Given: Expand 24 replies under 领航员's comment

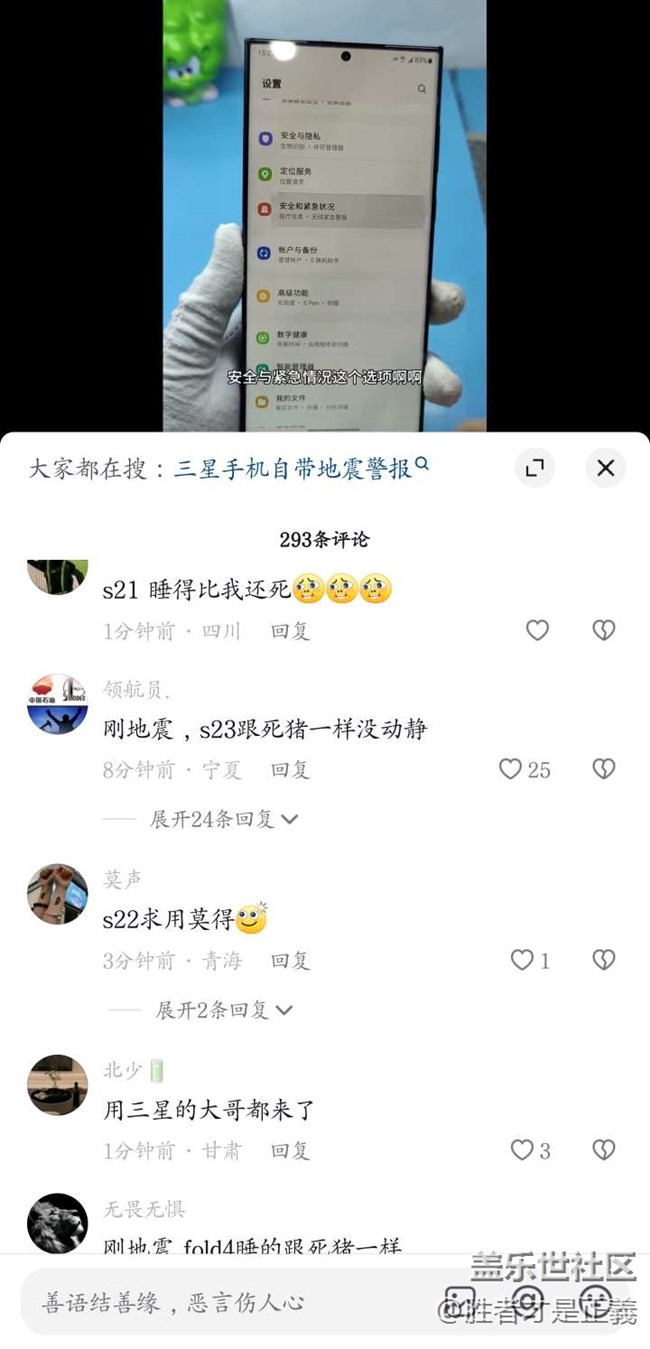Looking at the screenshot, I should tap(222, 819).
